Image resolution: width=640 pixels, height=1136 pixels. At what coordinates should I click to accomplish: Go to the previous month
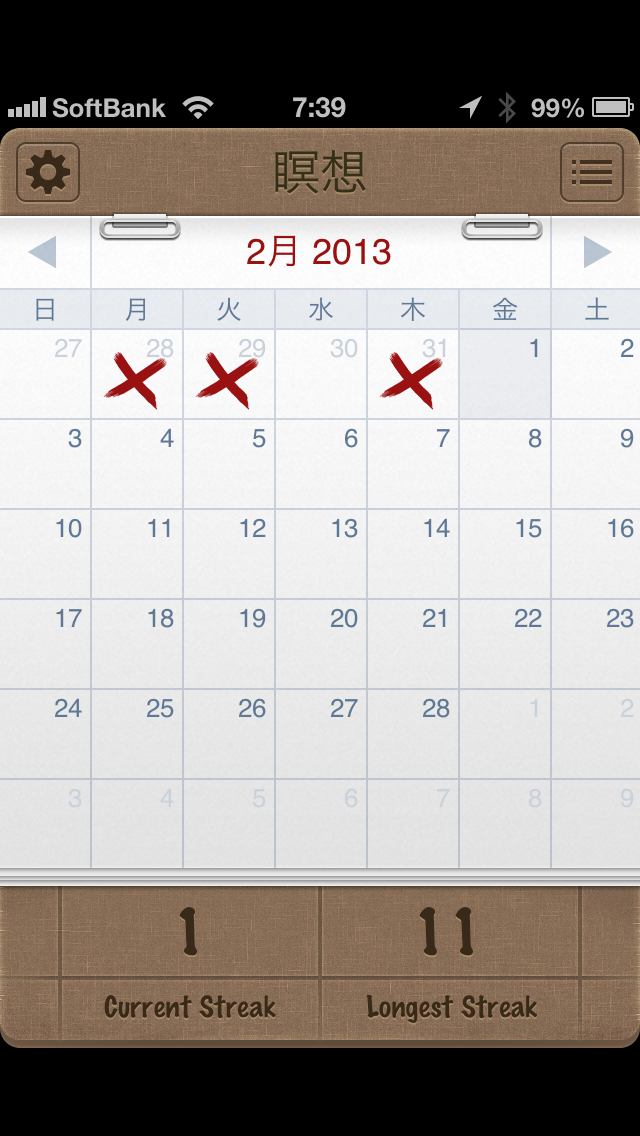coord(44,252)
